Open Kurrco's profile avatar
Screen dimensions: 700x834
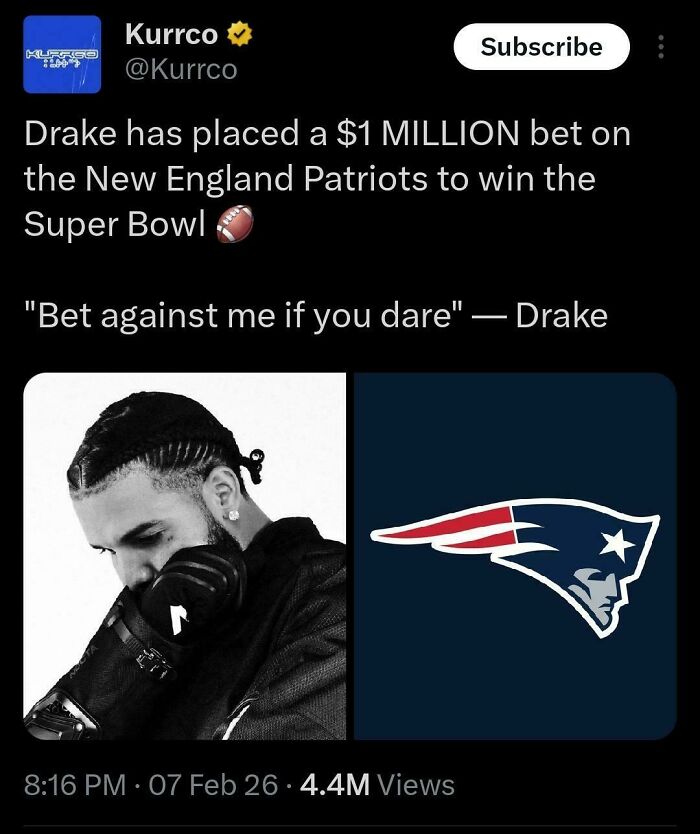point(62,55)
